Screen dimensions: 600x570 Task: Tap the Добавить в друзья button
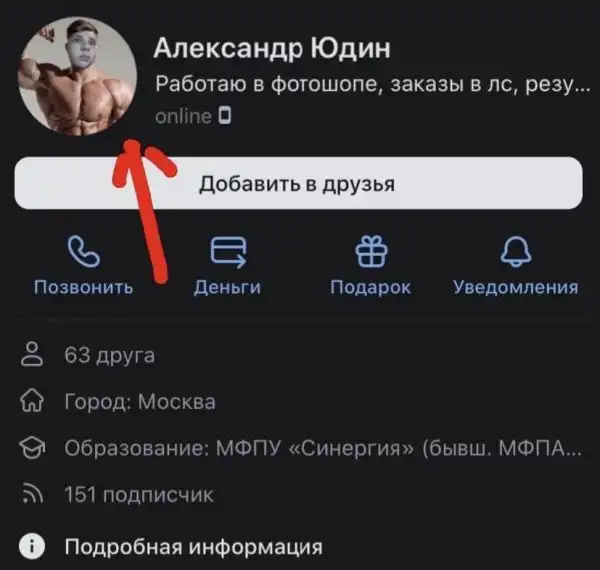click(x=298, y=183)
